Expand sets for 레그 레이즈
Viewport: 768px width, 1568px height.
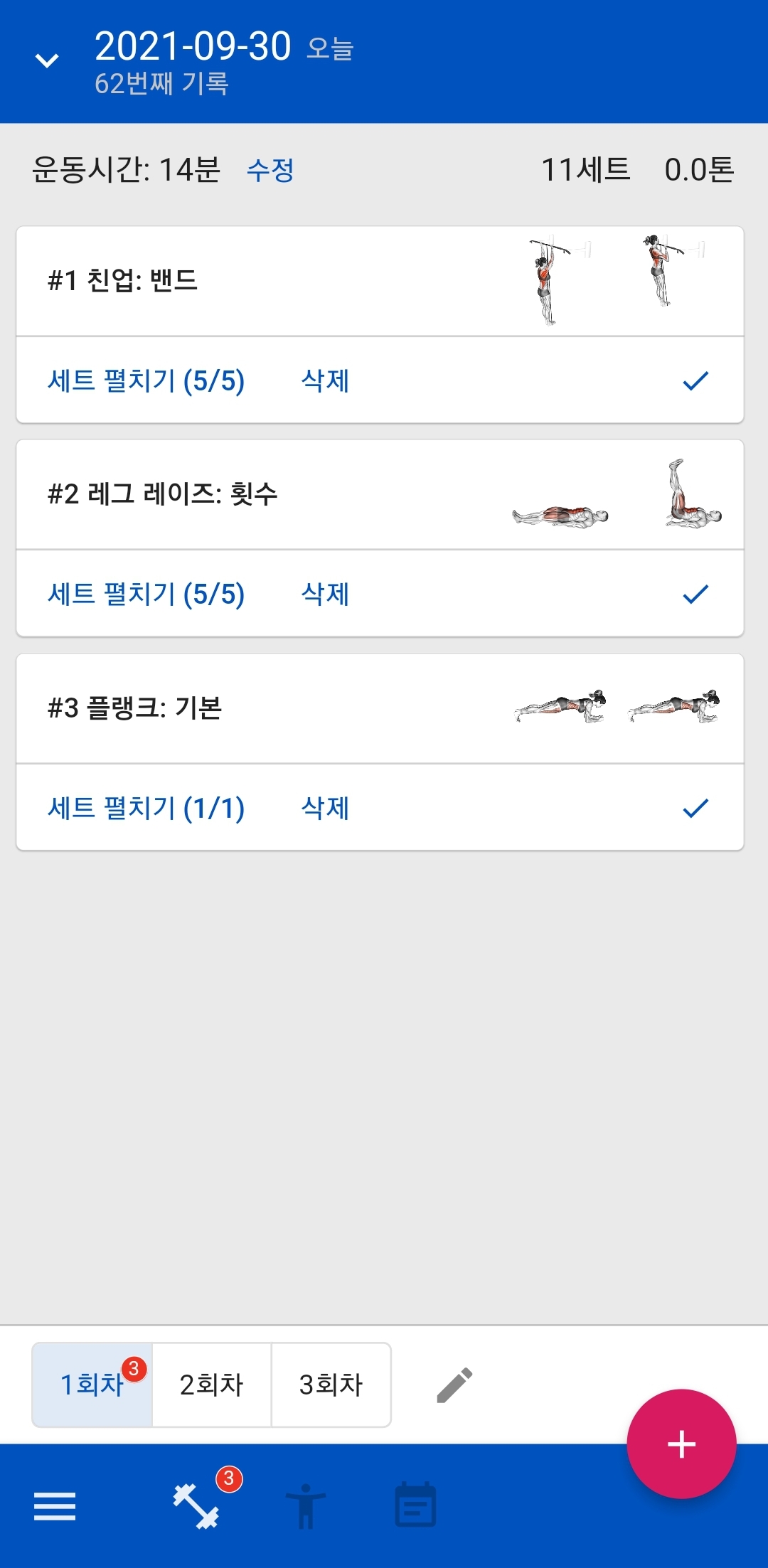[146, 594]
